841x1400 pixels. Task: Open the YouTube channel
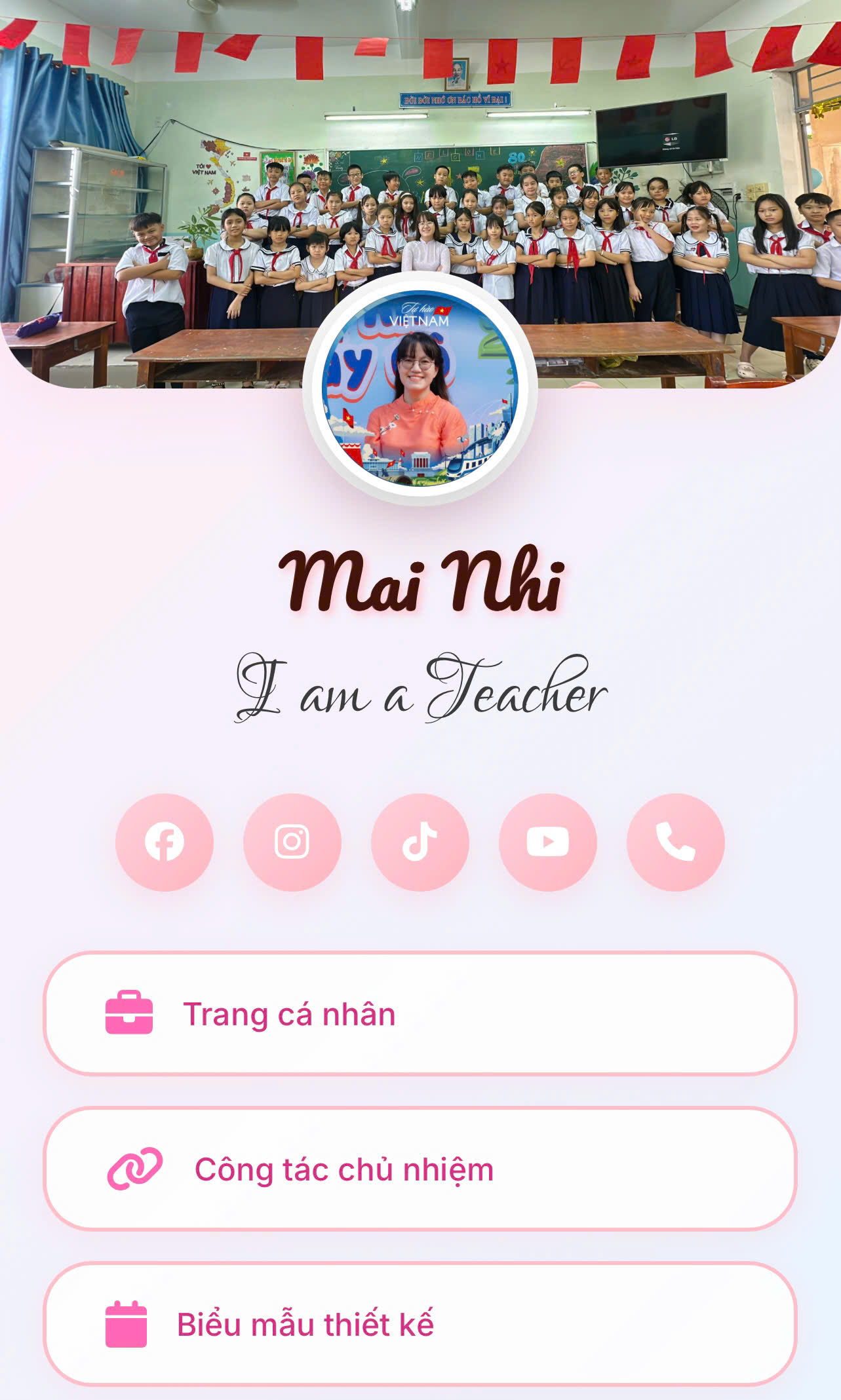click(x=548, y=842)
